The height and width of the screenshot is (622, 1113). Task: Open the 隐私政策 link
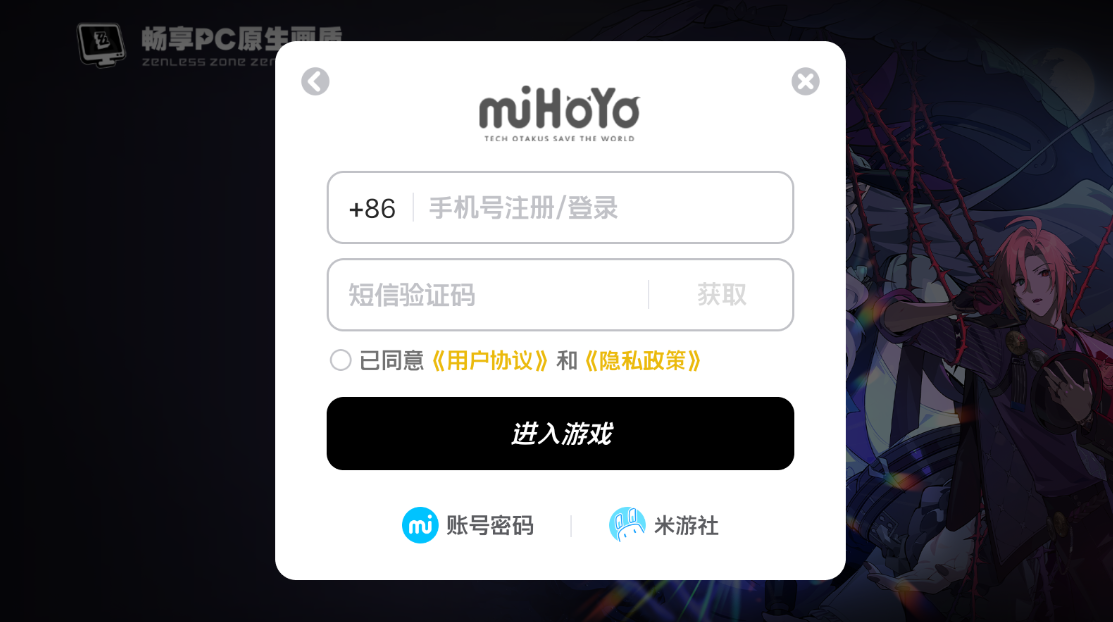point(643,361)
